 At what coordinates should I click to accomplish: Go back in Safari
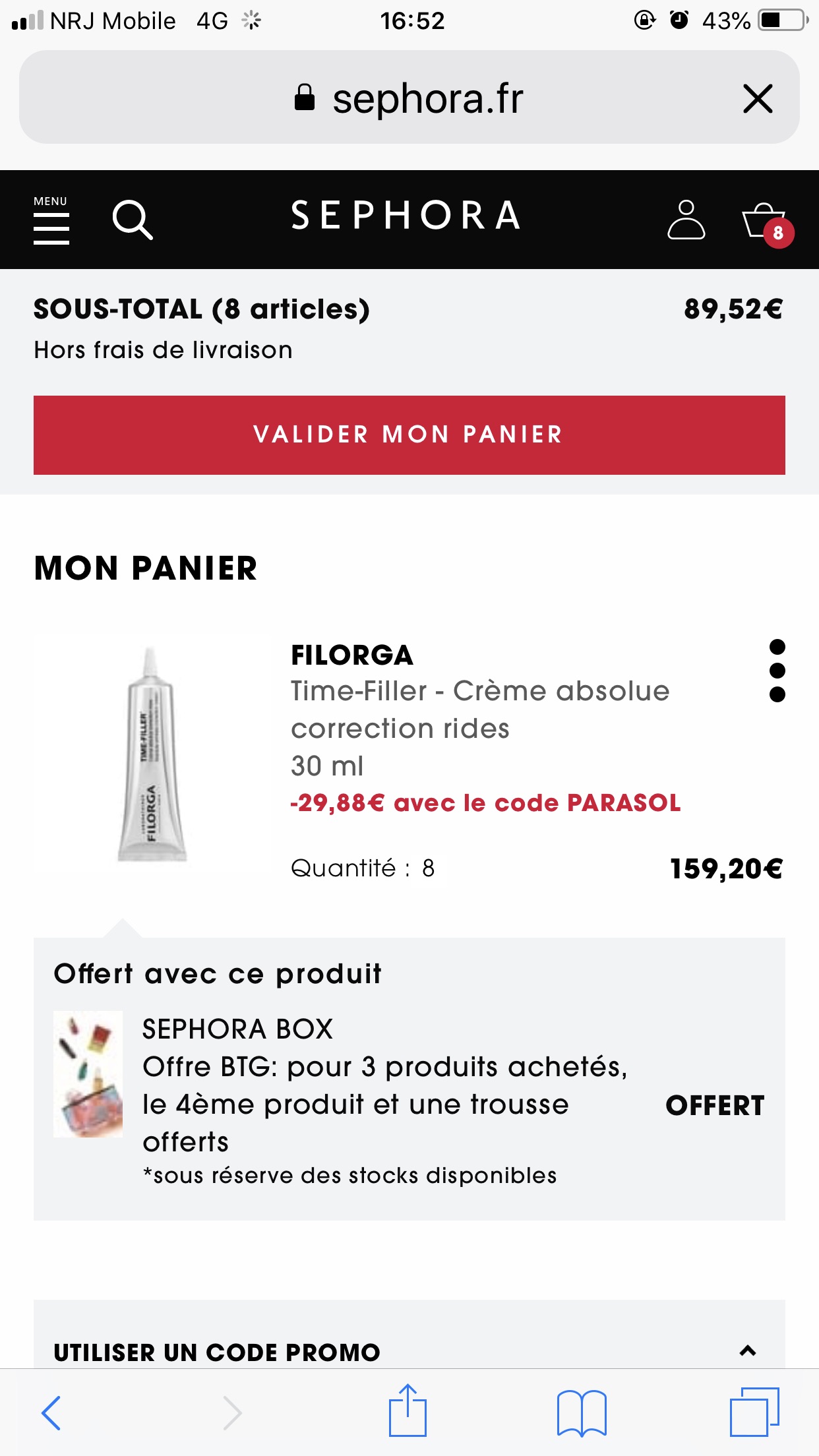point(51,1413)
